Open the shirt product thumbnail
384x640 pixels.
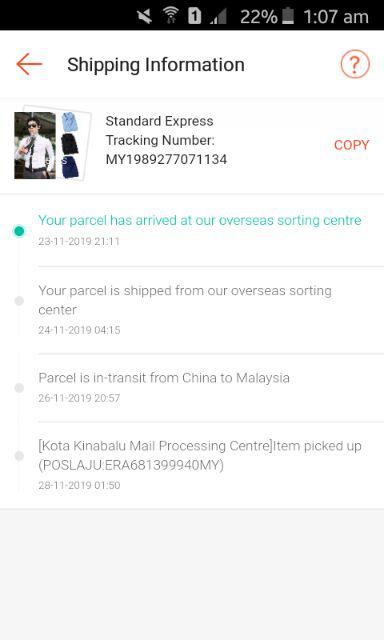52,143
